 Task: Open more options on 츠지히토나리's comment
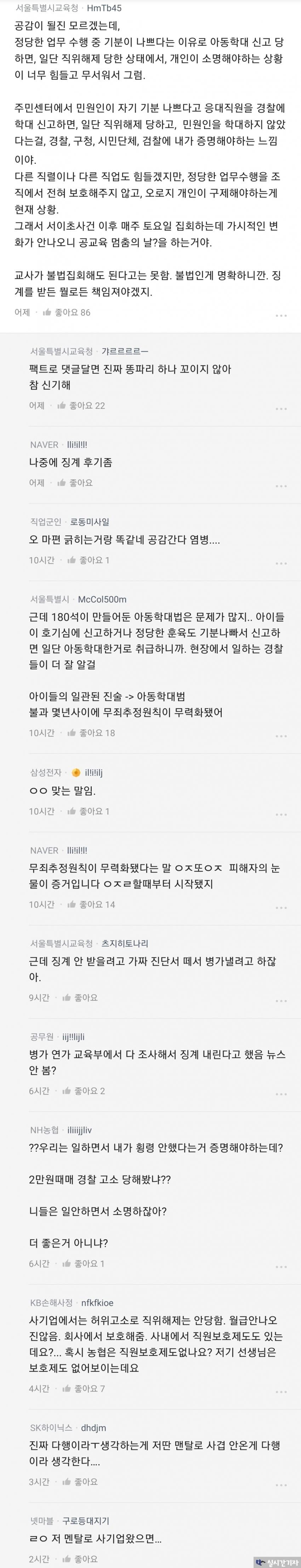tap(281, 1001)
